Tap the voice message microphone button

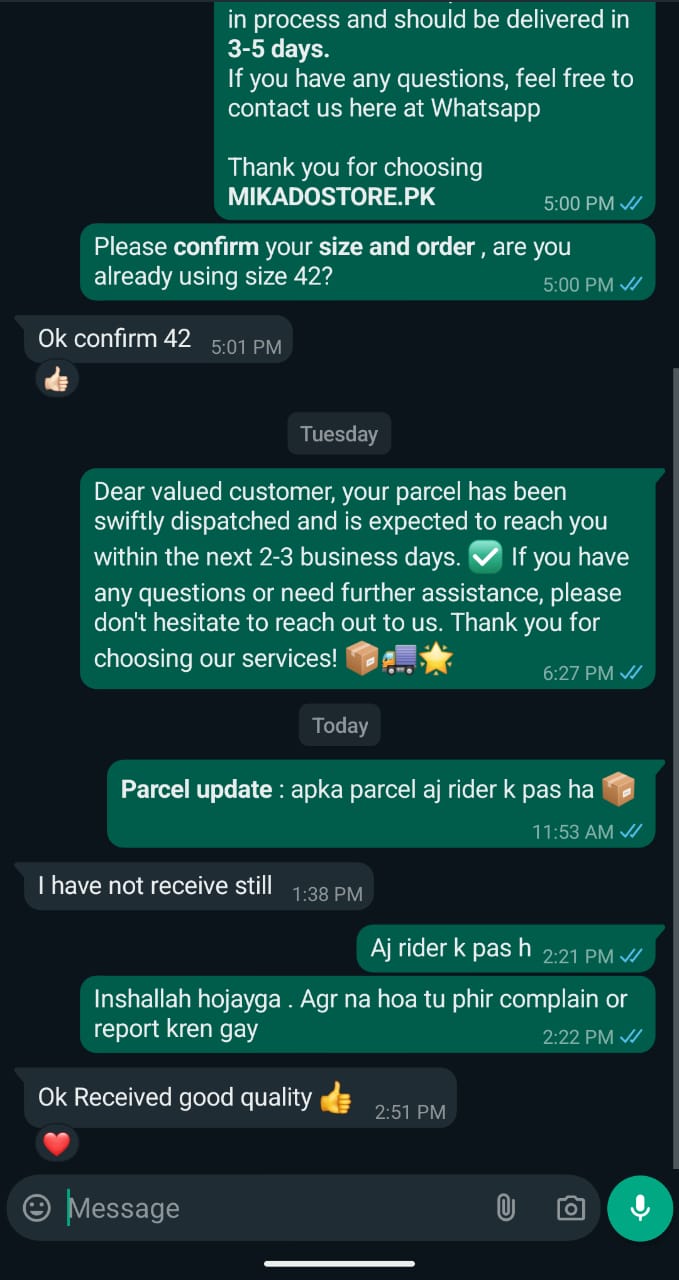[640, 1208]
